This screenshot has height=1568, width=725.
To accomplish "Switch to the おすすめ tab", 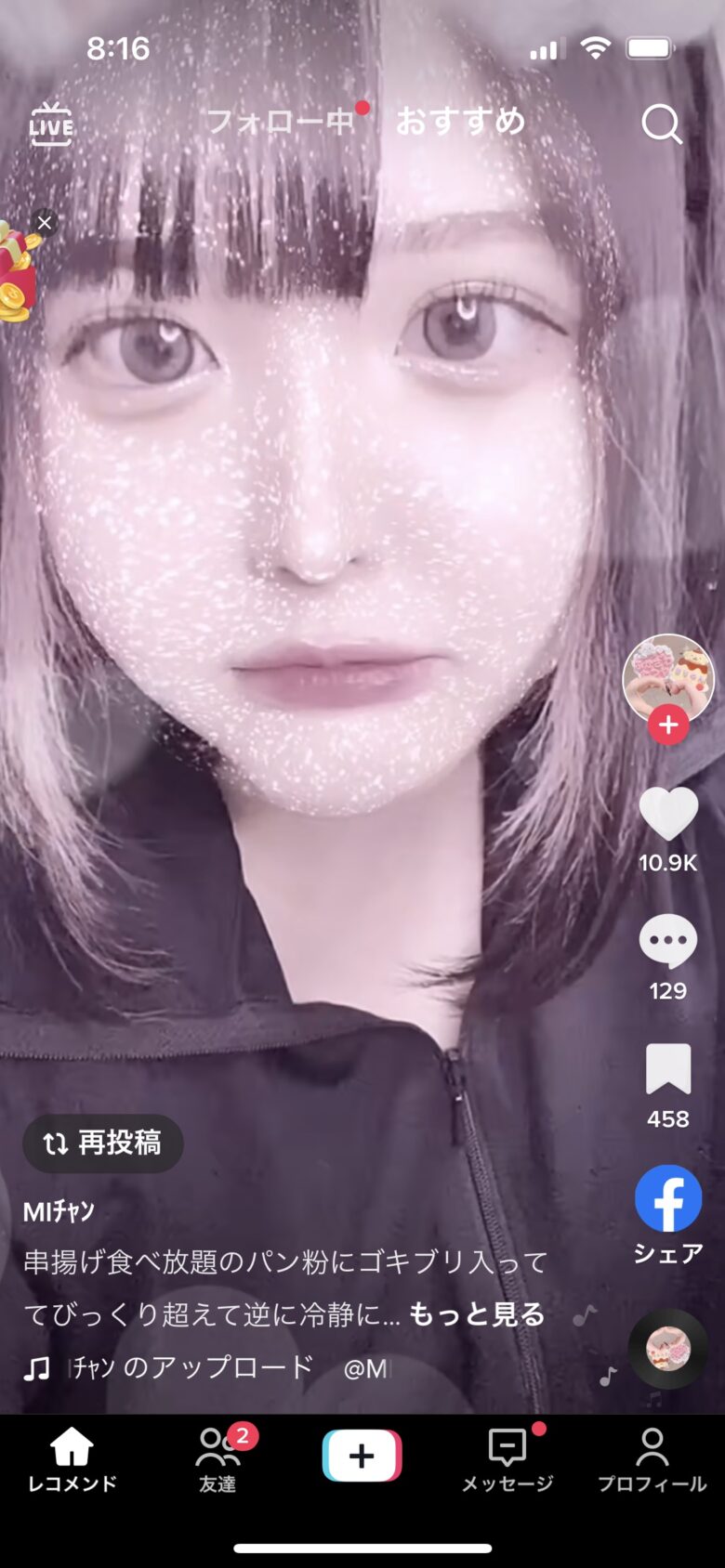I will (x=461, y=121).
